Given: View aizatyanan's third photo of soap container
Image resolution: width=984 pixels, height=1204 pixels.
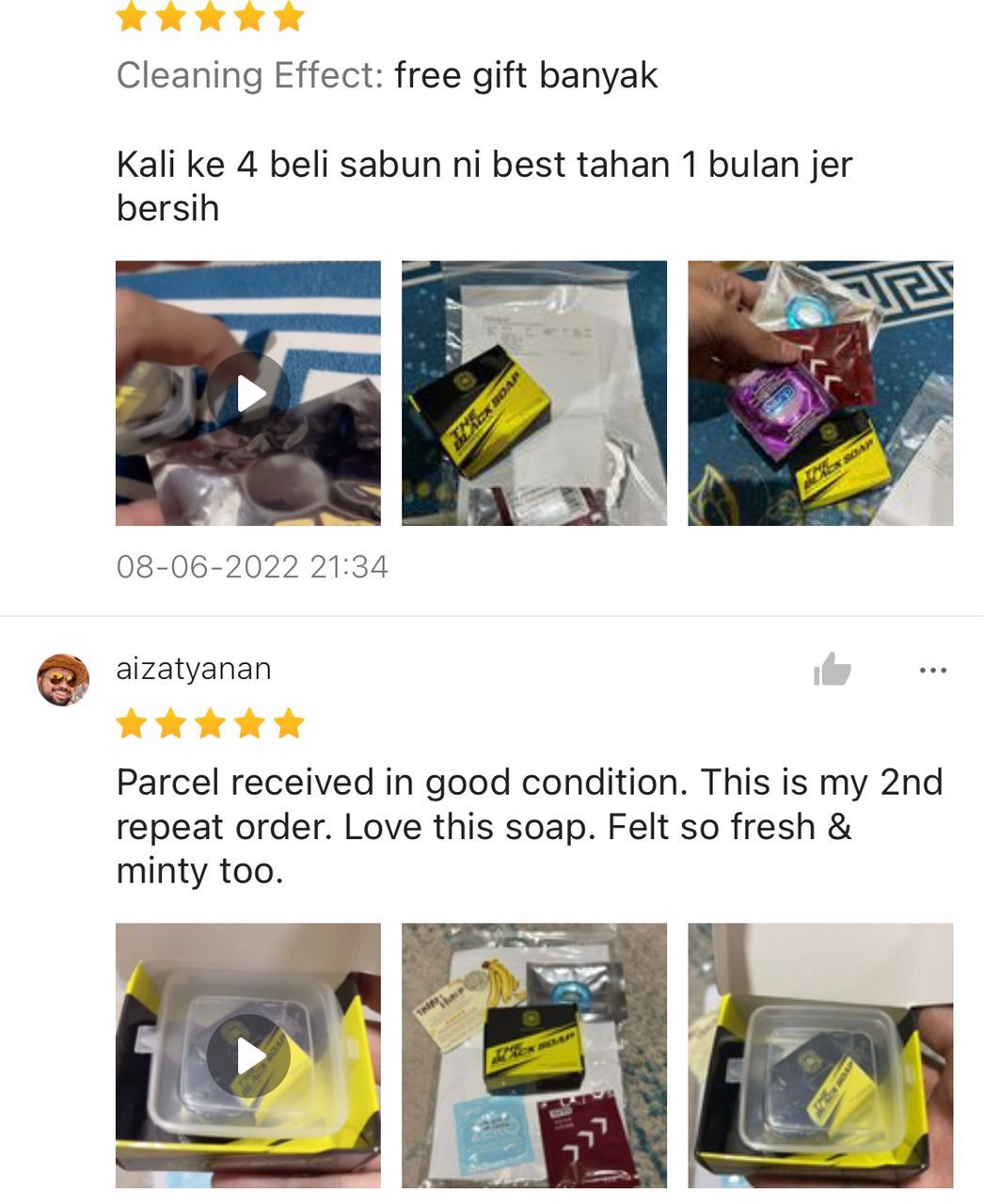Looking at the screenshot, I should pyautogui.click(x=820, y=1055).
